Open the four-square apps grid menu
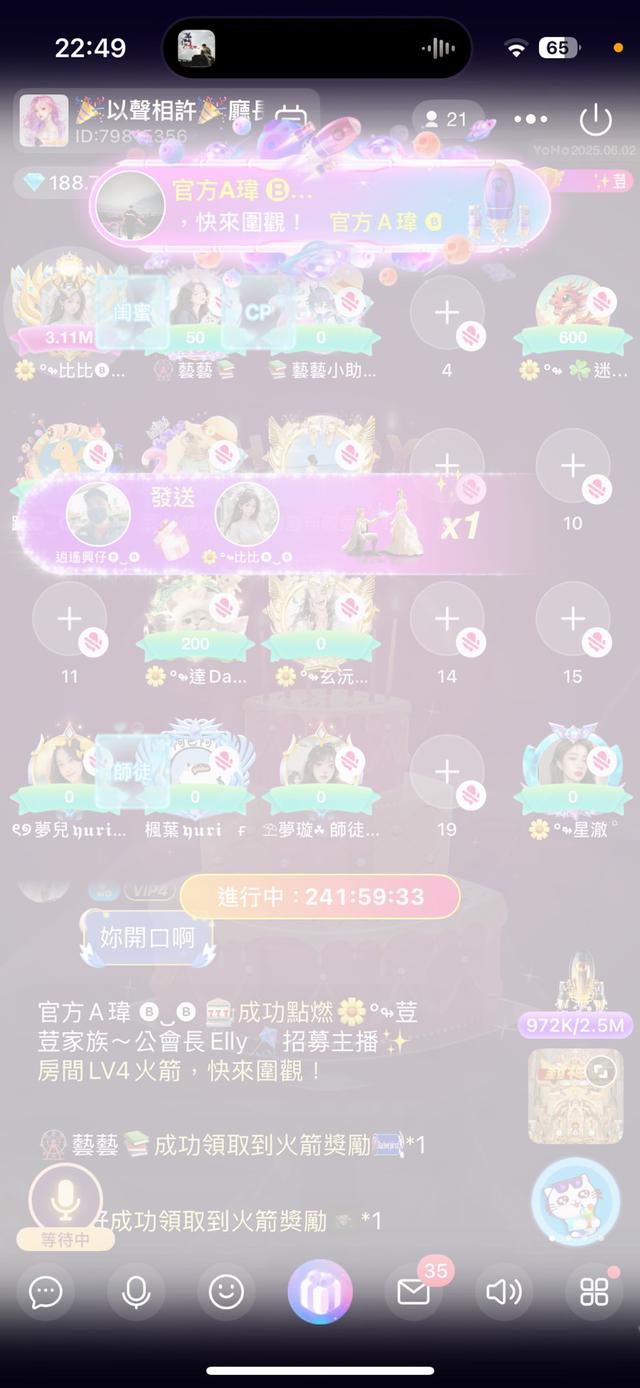640x1388 pixels. [x=594, y=1292]
